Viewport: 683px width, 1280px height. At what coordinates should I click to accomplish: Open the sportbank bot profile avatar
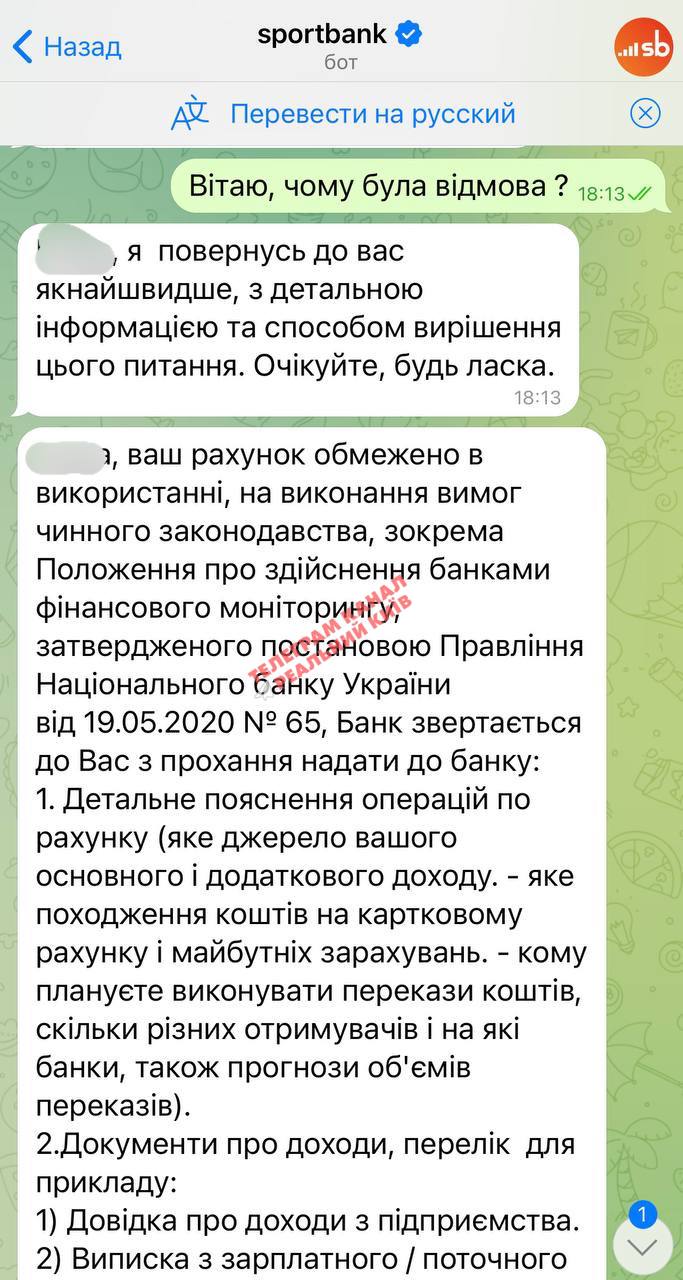click(643, 46)
